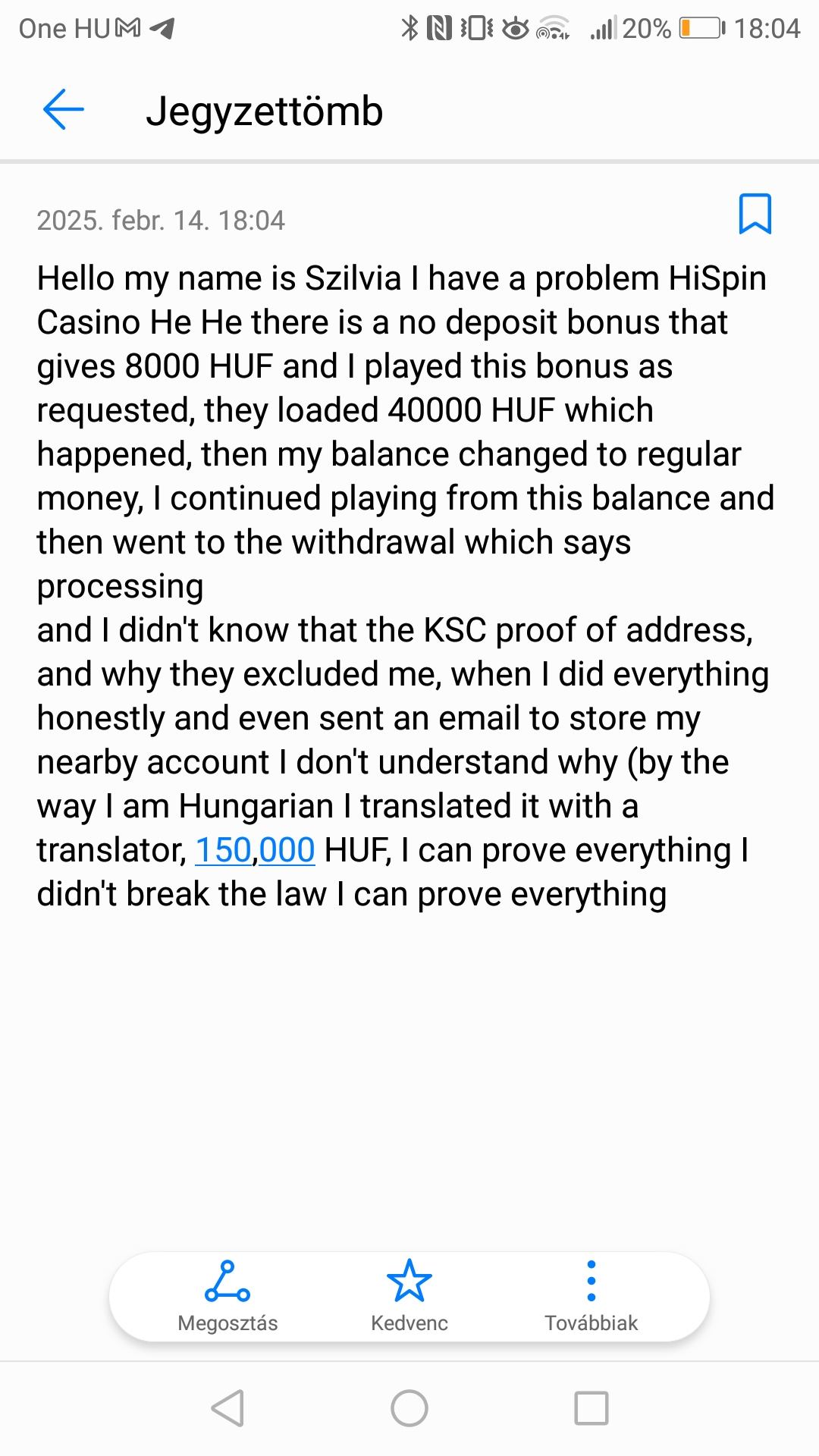Tap the 150,000 linked number
The height and width of the screenshot is (1456, 819).
(255, 850)
